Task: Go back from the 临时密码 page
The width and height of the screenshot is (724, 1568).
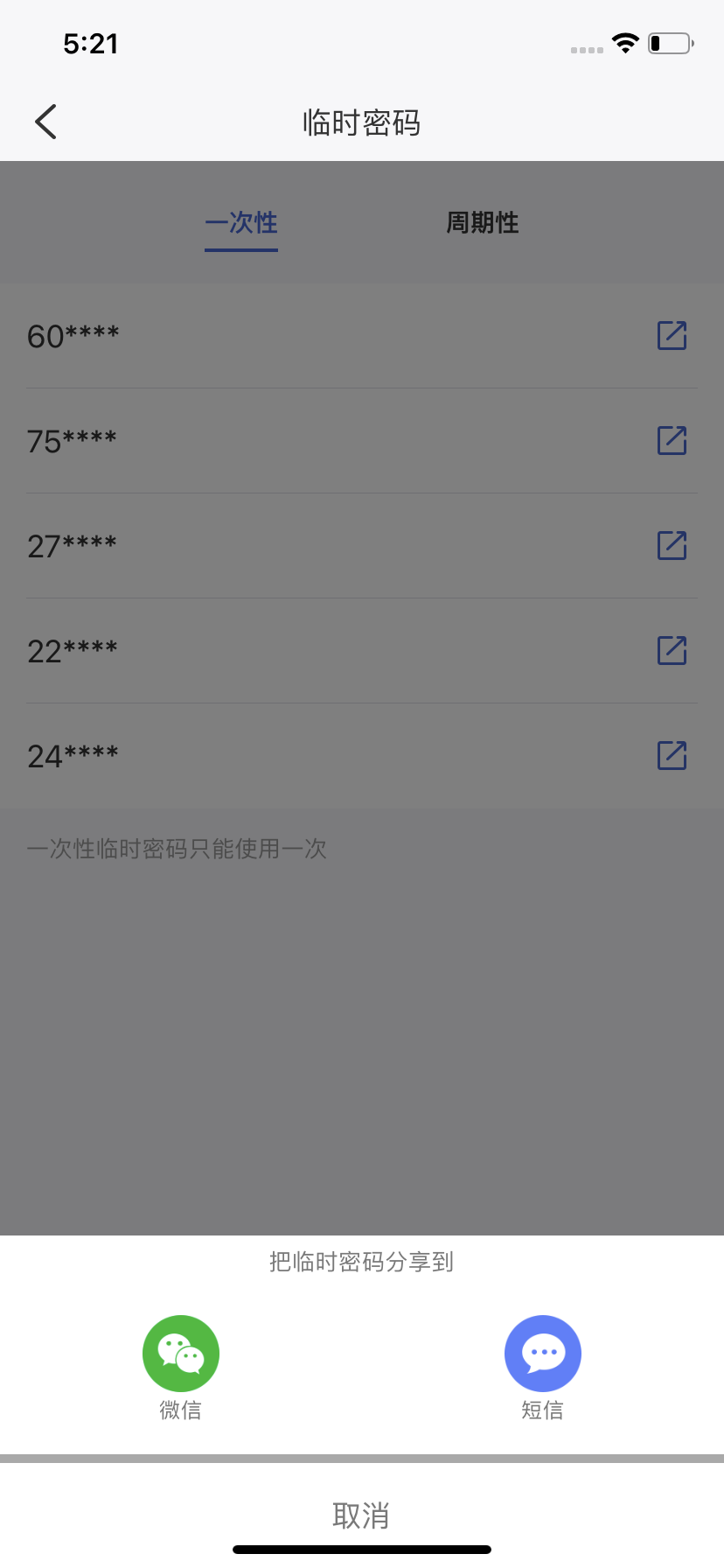Action: tap(46, 122)
